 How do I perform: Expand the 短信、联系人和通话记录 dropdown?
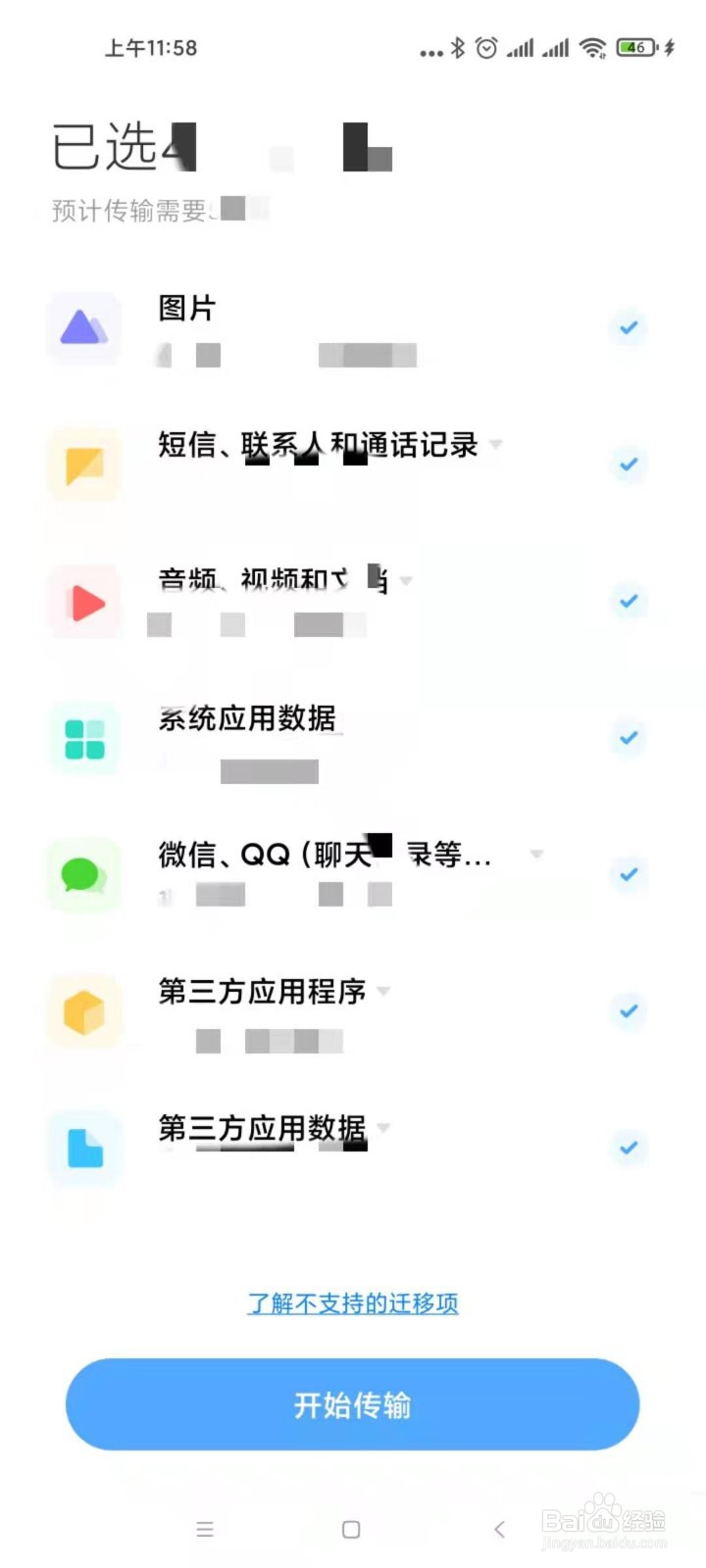click(x=498, y=444)
